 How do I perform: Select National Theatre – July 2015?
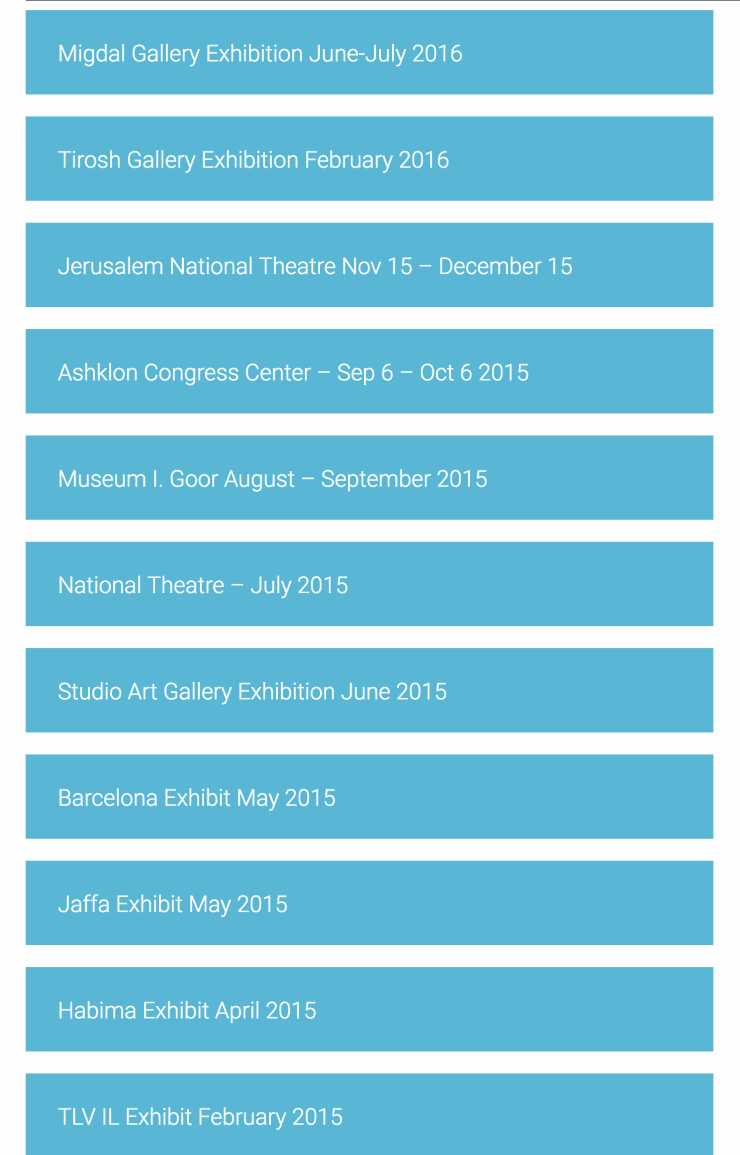click(x=203, y=585)
